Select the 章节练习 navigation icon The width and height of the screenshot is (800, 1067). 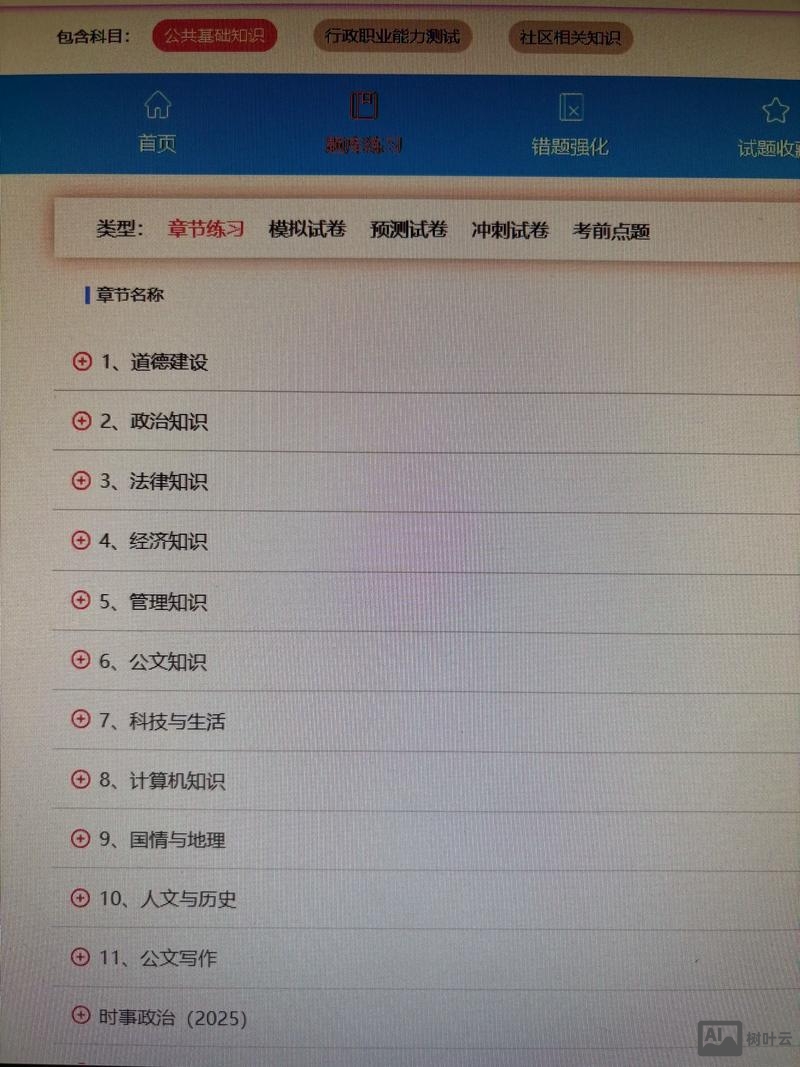point(362,105)
